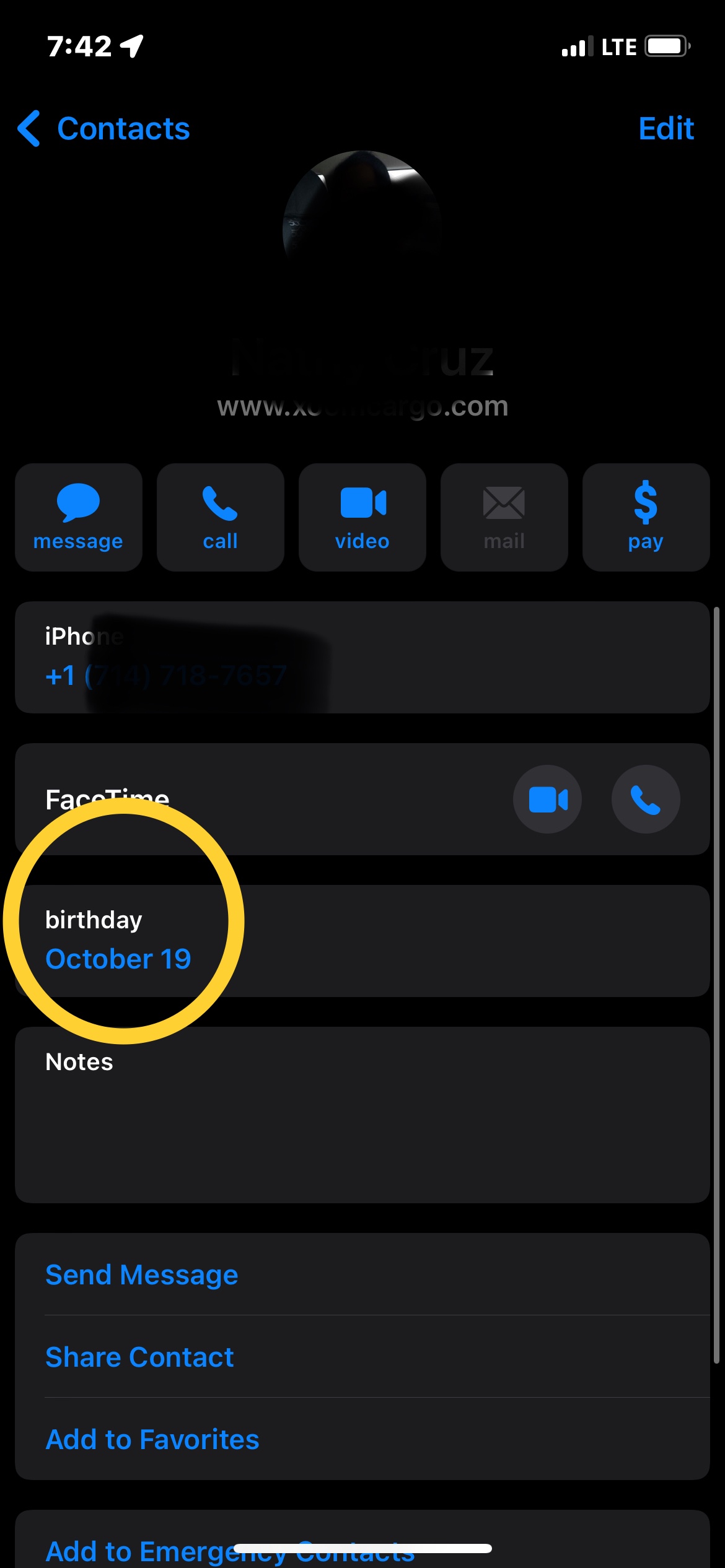Start a video call via video button

(x=362, y=517)
